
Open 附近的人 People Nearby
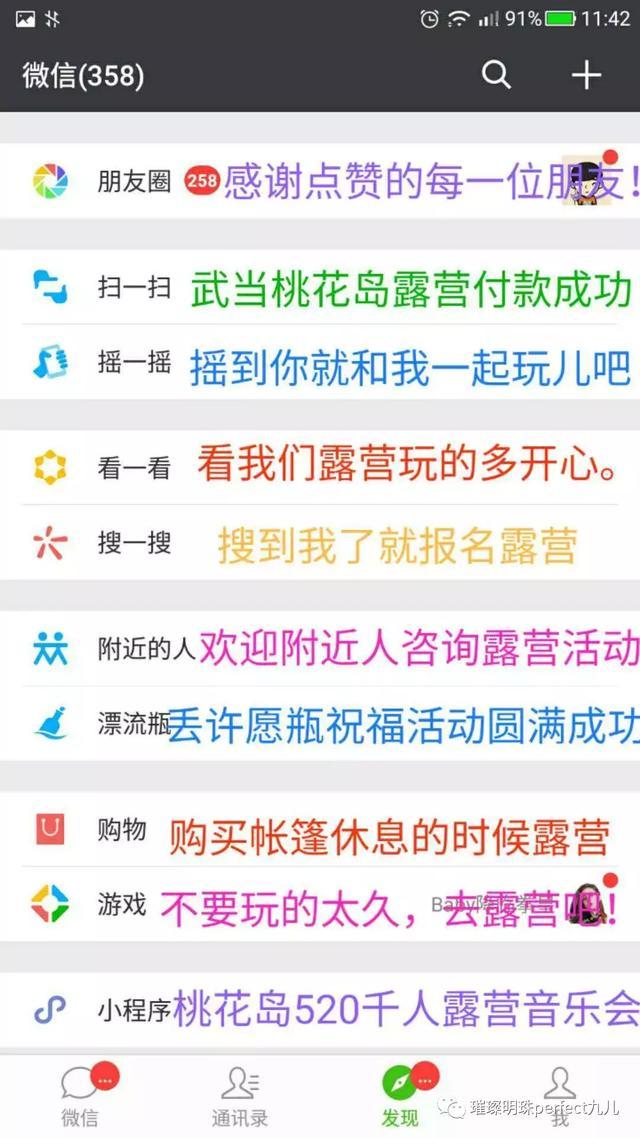coord(144,649)
